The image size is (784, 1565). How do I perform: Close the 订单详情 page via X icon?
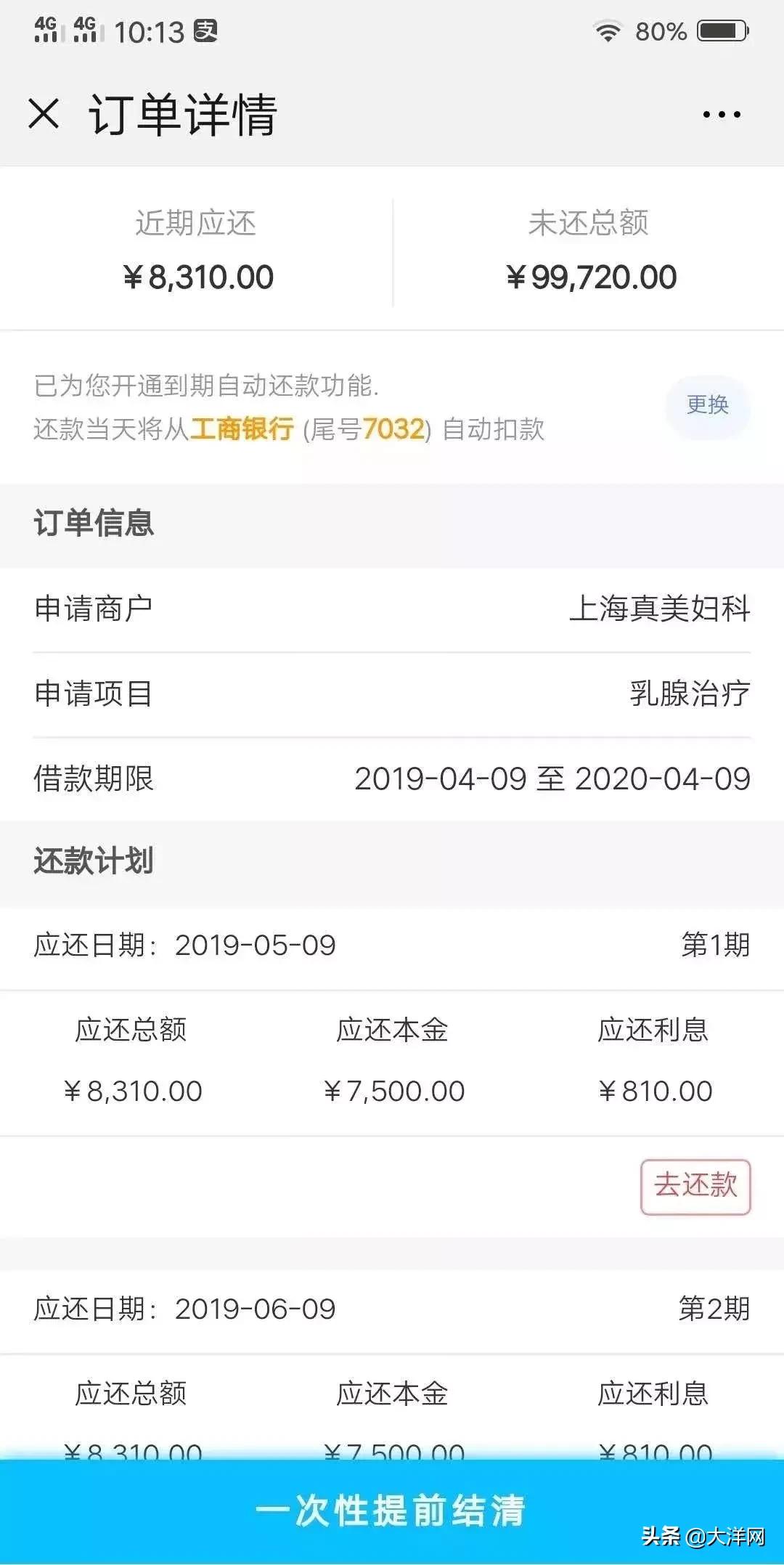[44, 113]
